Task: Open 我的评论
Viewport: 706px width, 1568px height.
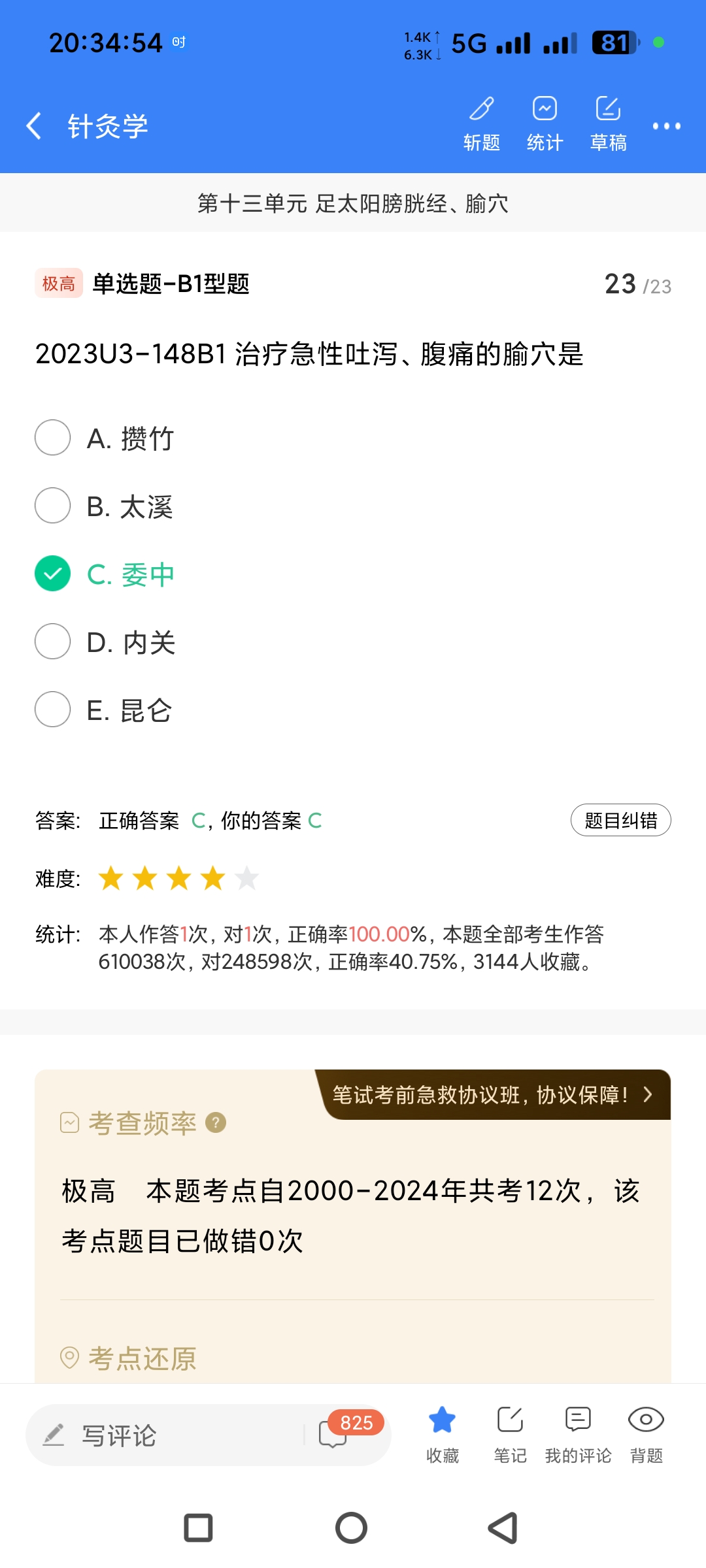Action: pos(578,1433)
